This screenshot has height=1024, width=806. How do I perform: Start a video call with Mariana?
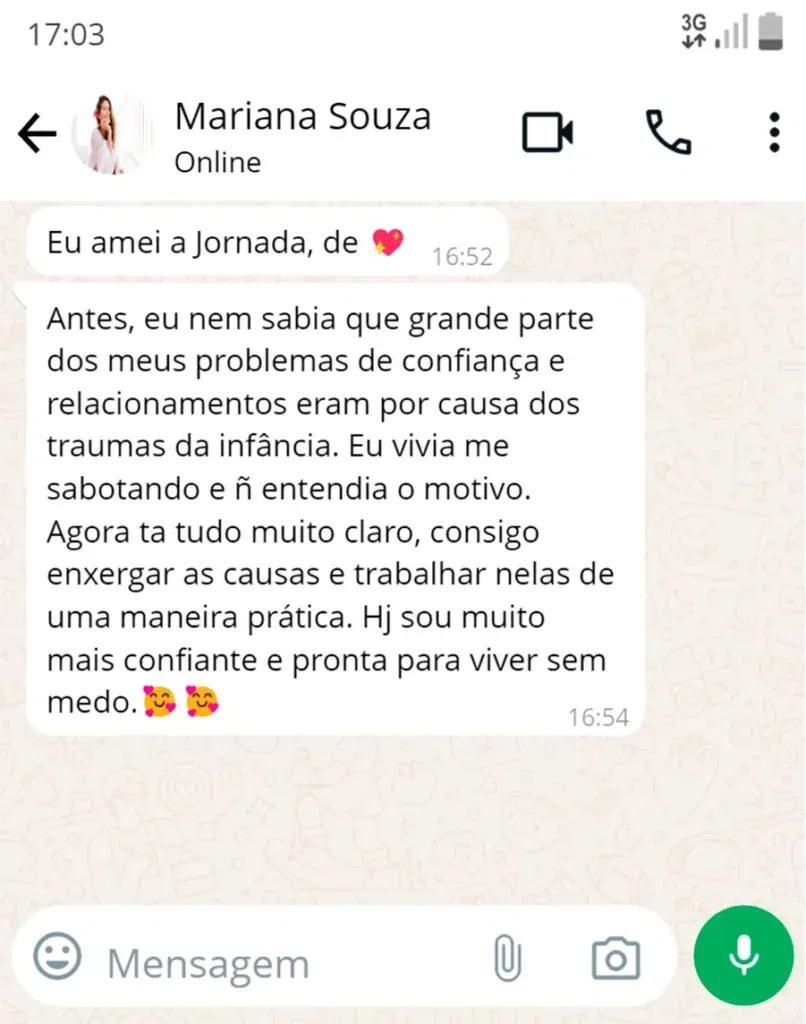[548, 133]
